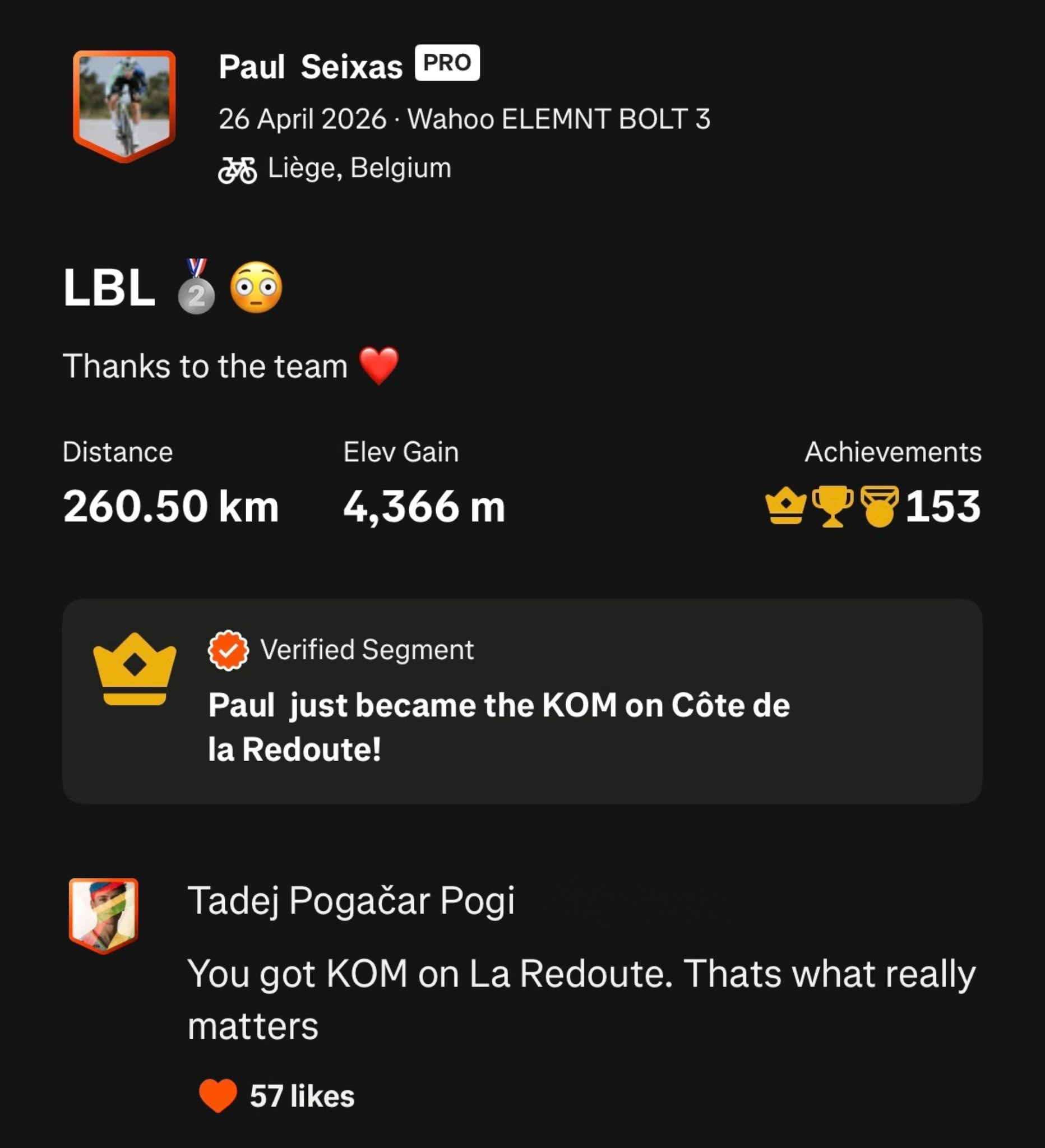Visit Tadej Pogačar Pogi's profile by name
Screen dimensions: 1045x1148
[351, 901]
